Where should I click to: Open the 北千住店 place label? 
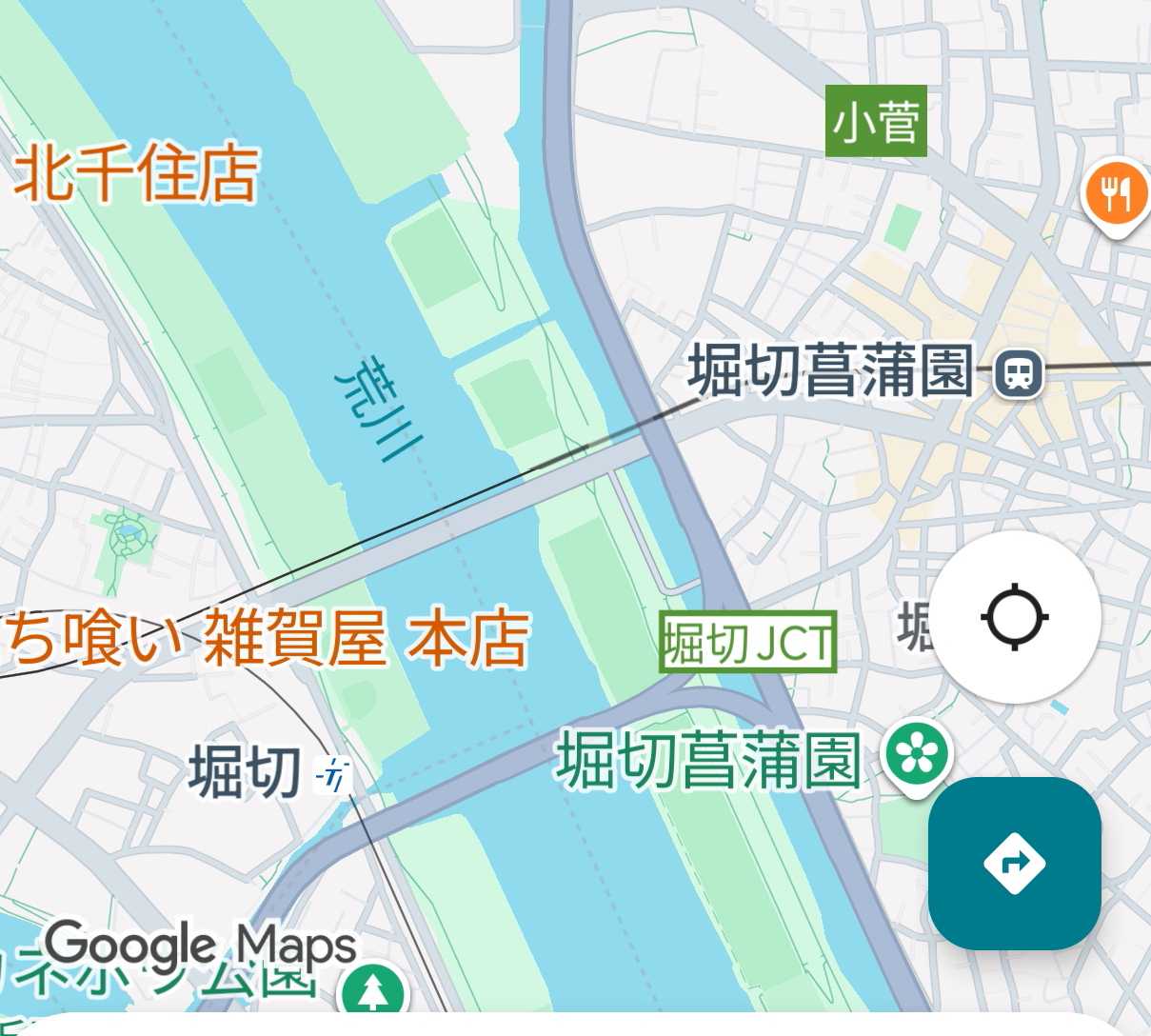click(x=137, y=173)
